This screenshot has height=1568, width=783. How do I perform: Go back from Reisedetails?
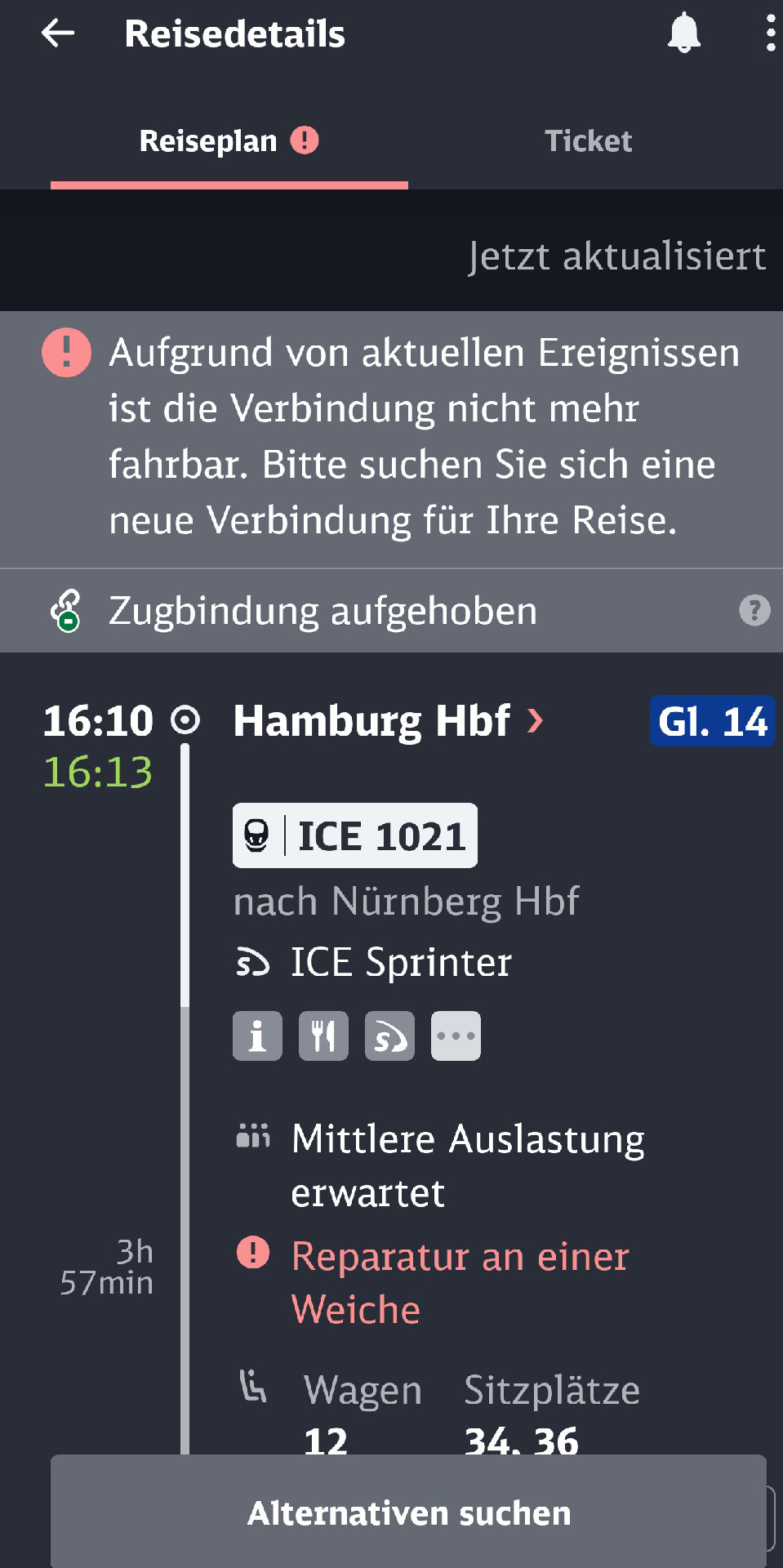[x=58, y=33]
